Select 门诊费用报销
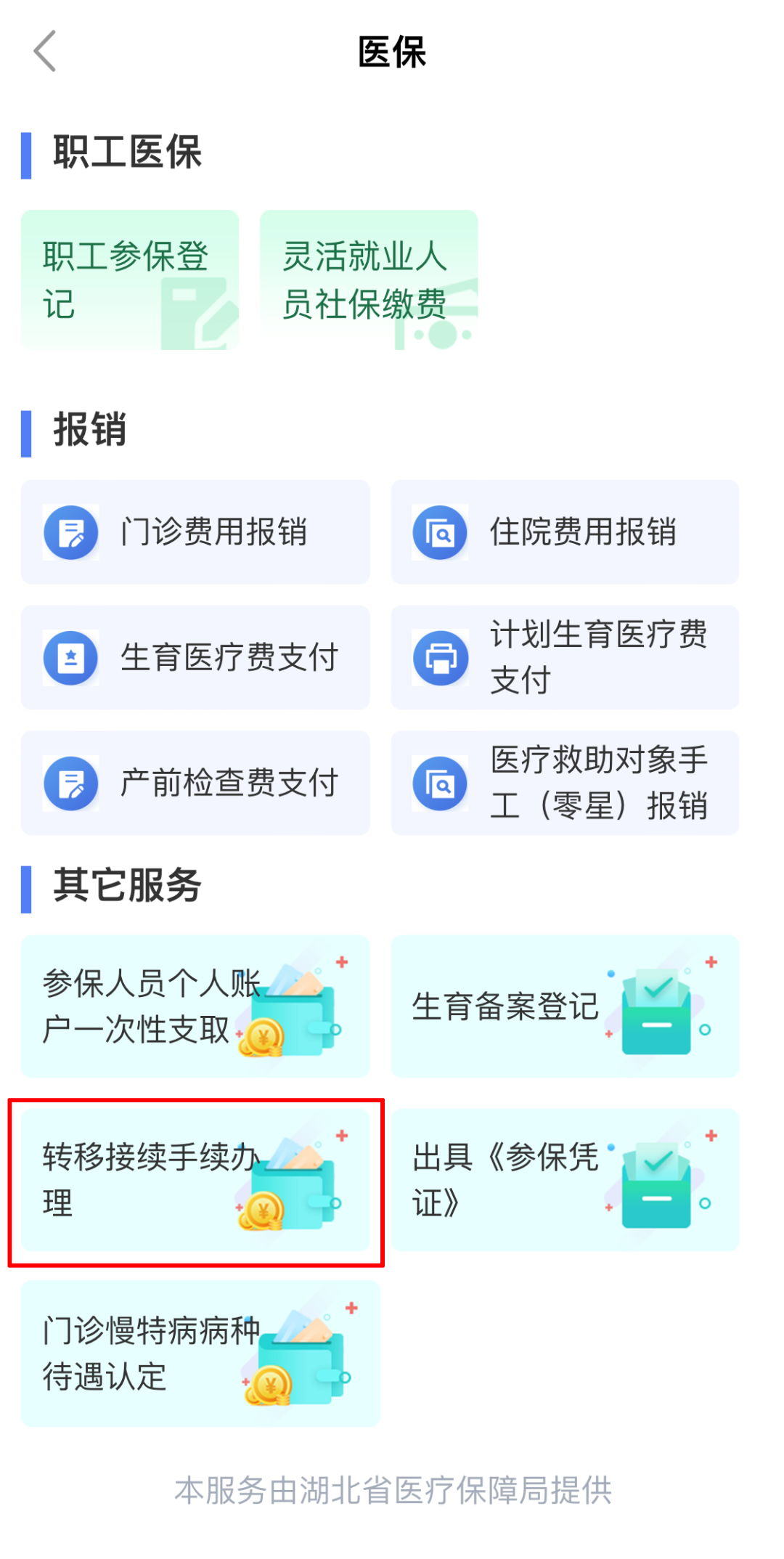 coord(195,532)
